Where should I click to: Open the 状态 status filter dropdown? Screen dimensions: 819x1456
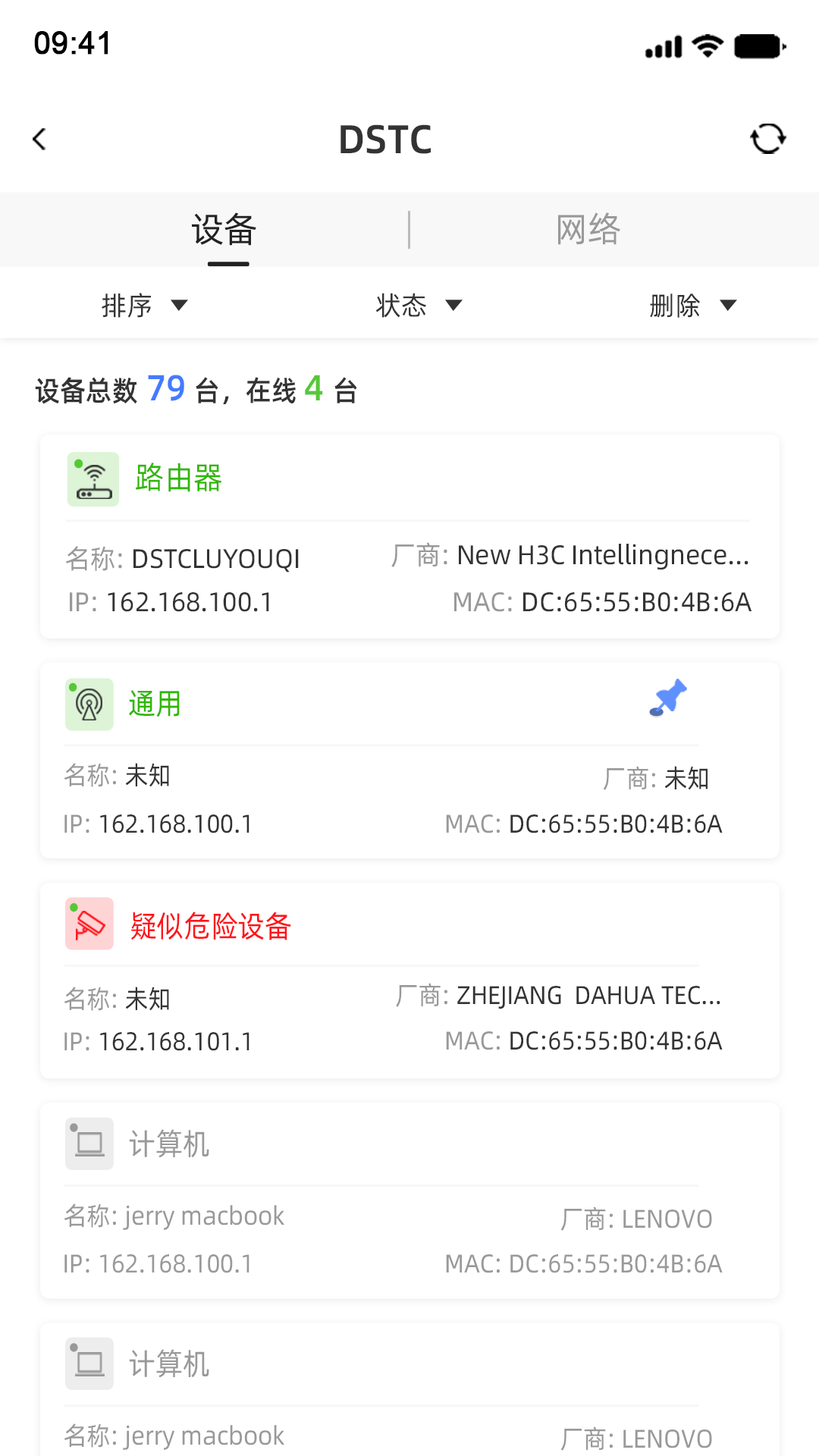[x=419, y=304]
